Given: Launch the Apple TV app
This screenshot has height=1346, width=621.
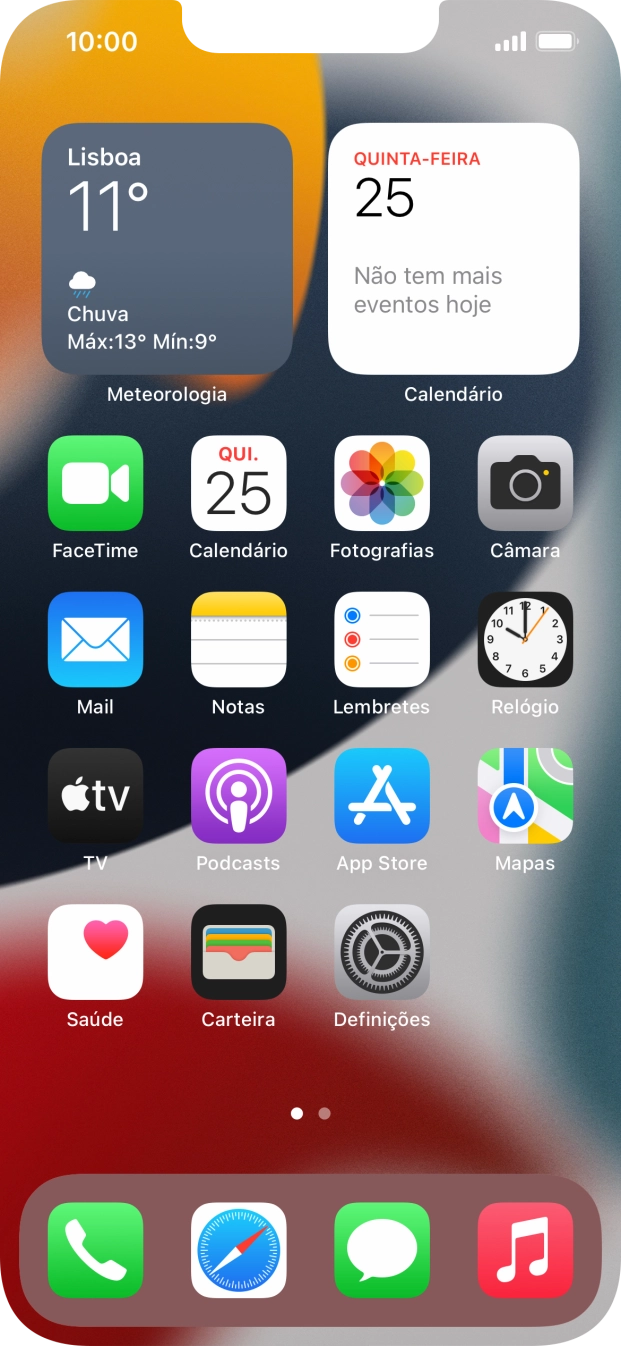Looking at the screenshot, I should [x=95, y=796].
